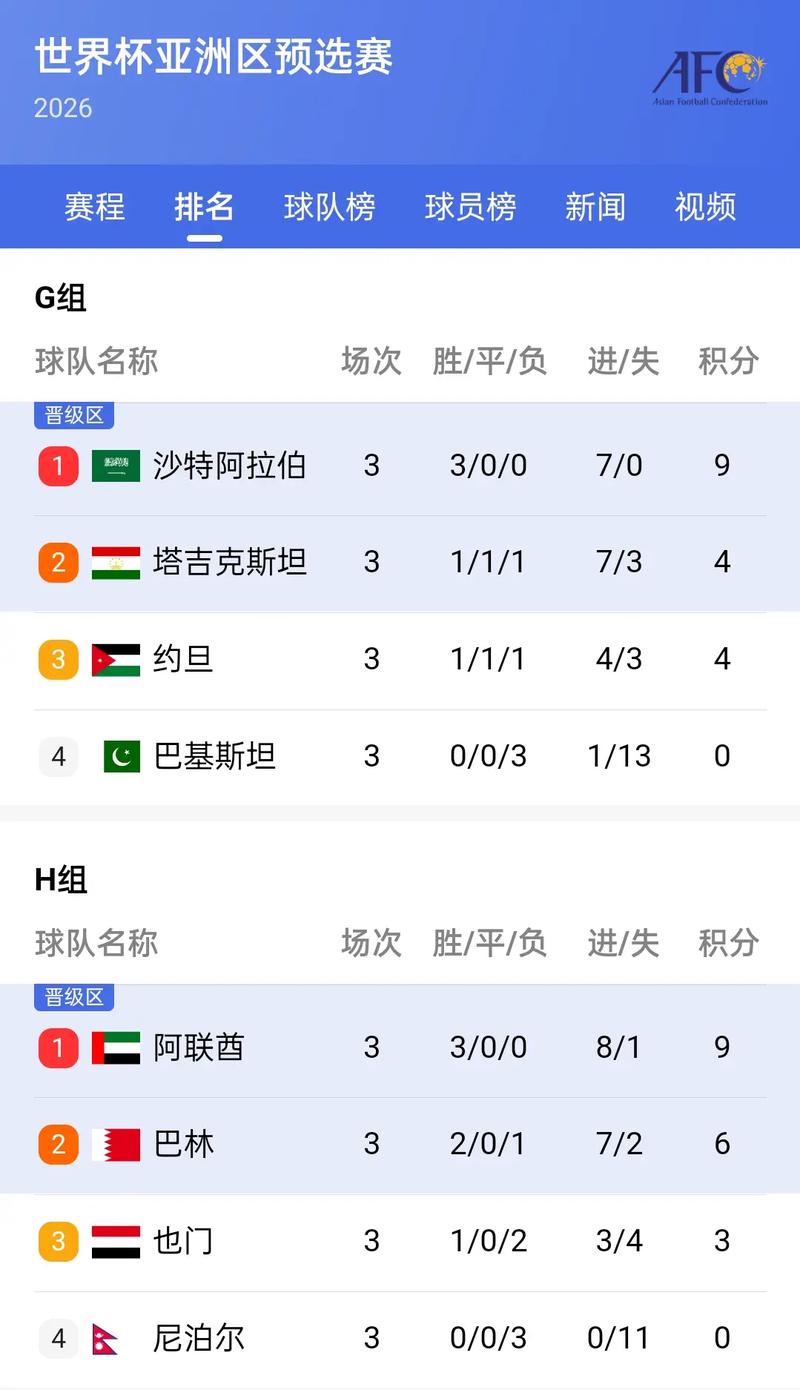The height and width of the screenshot is (1390, 800).
Task: Switch to the 赛程 tab
Action: pos(94,207)
